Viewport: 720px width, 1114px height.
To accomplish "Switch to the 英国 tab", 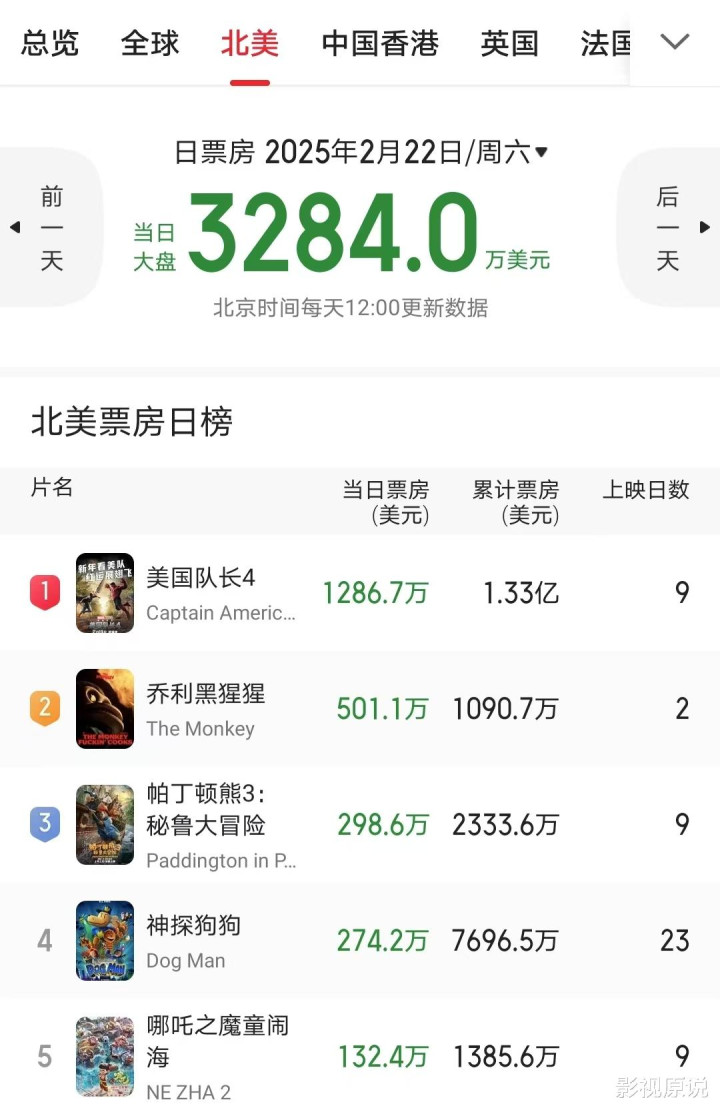I will [509, 43].
